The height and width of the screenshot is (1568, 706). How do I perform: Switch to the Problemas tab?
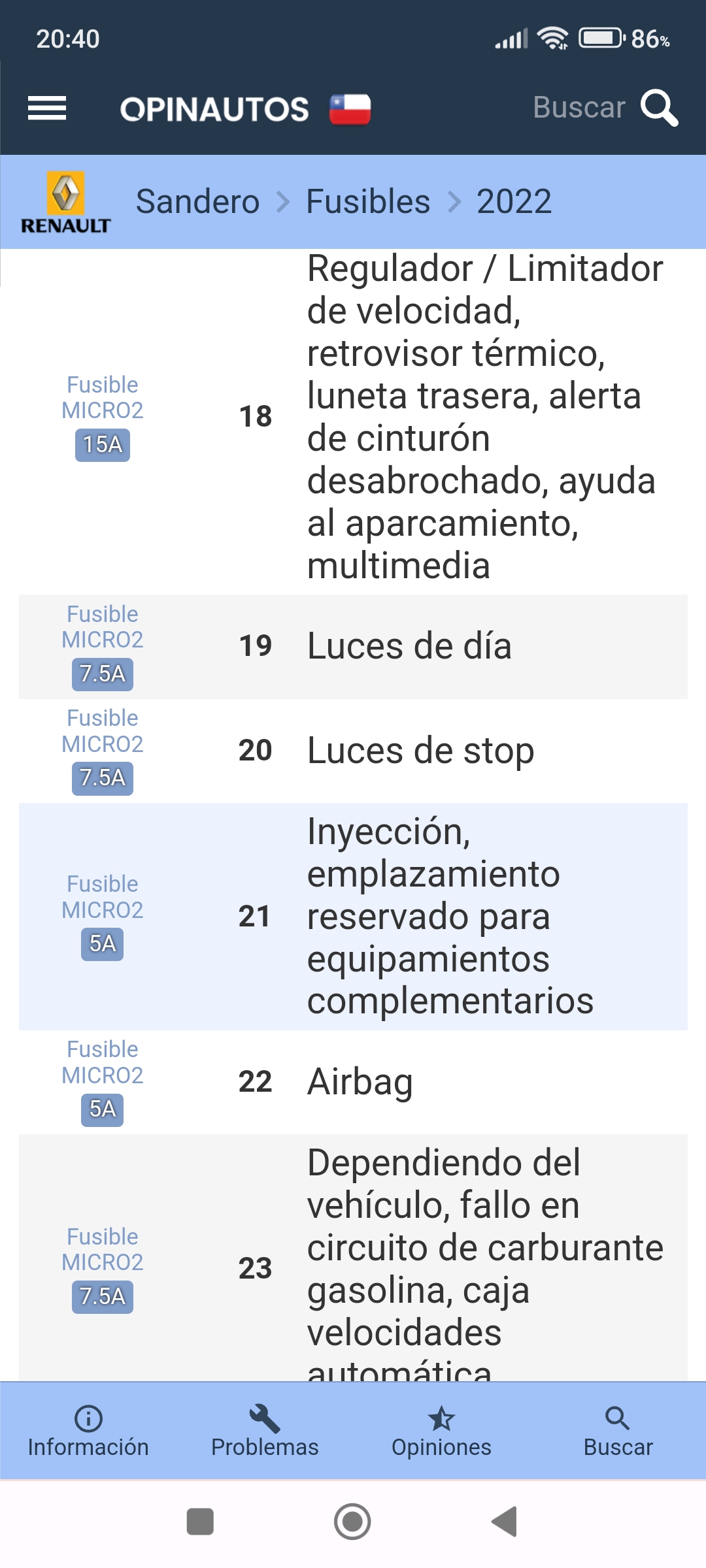(265, 1431)
